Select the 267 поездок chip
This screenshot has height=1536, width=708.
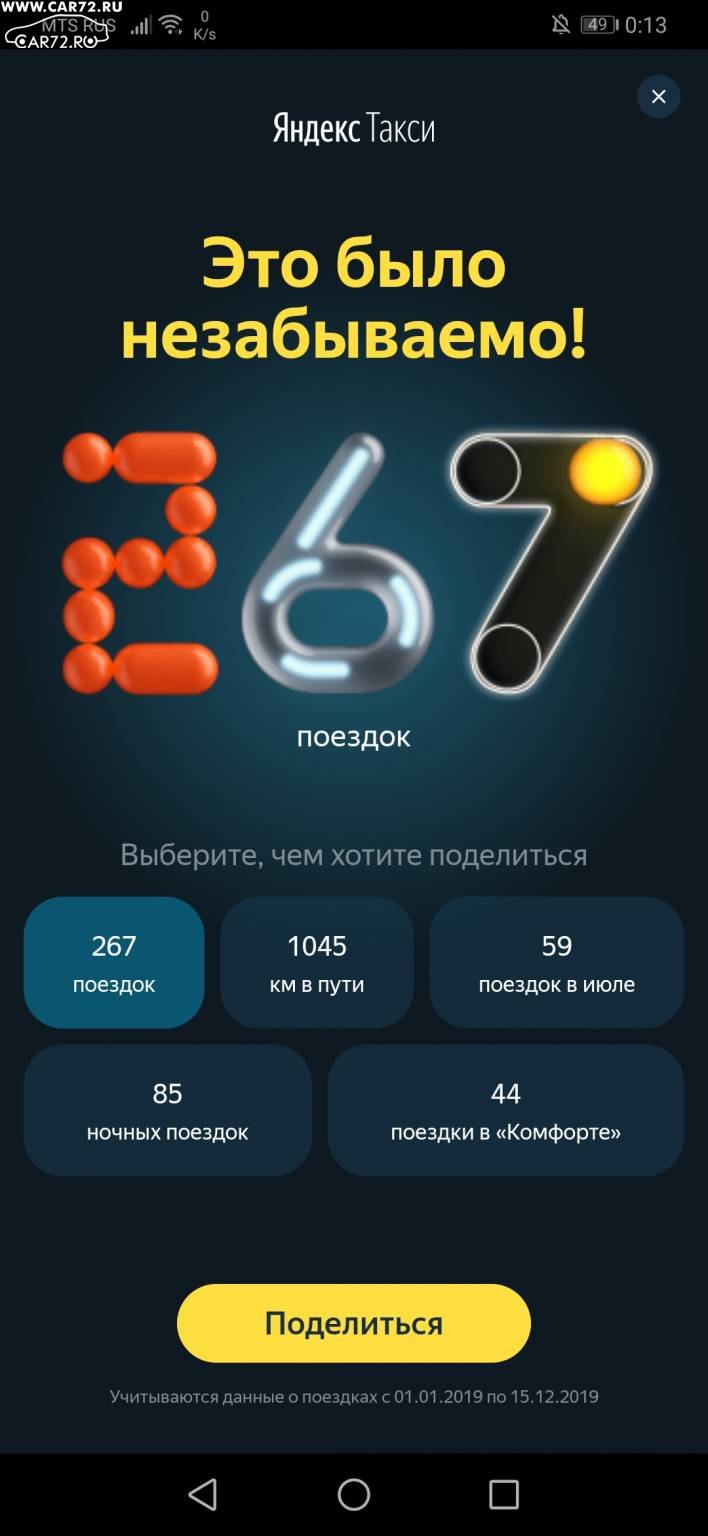click(114, 962)
